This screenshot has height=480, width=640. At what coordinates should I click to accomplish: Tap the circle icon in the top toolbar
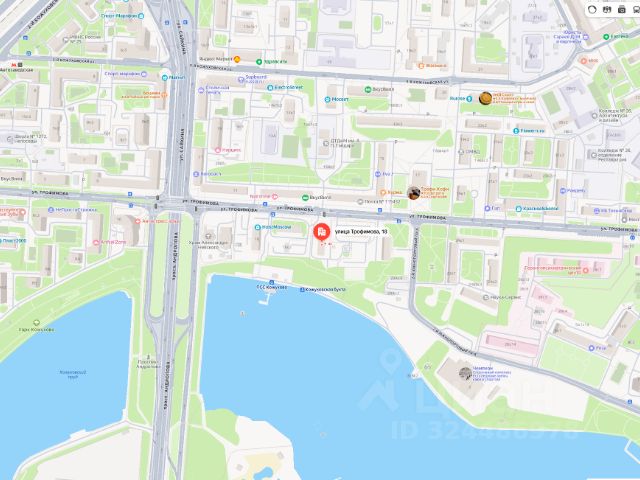(592, 9)
